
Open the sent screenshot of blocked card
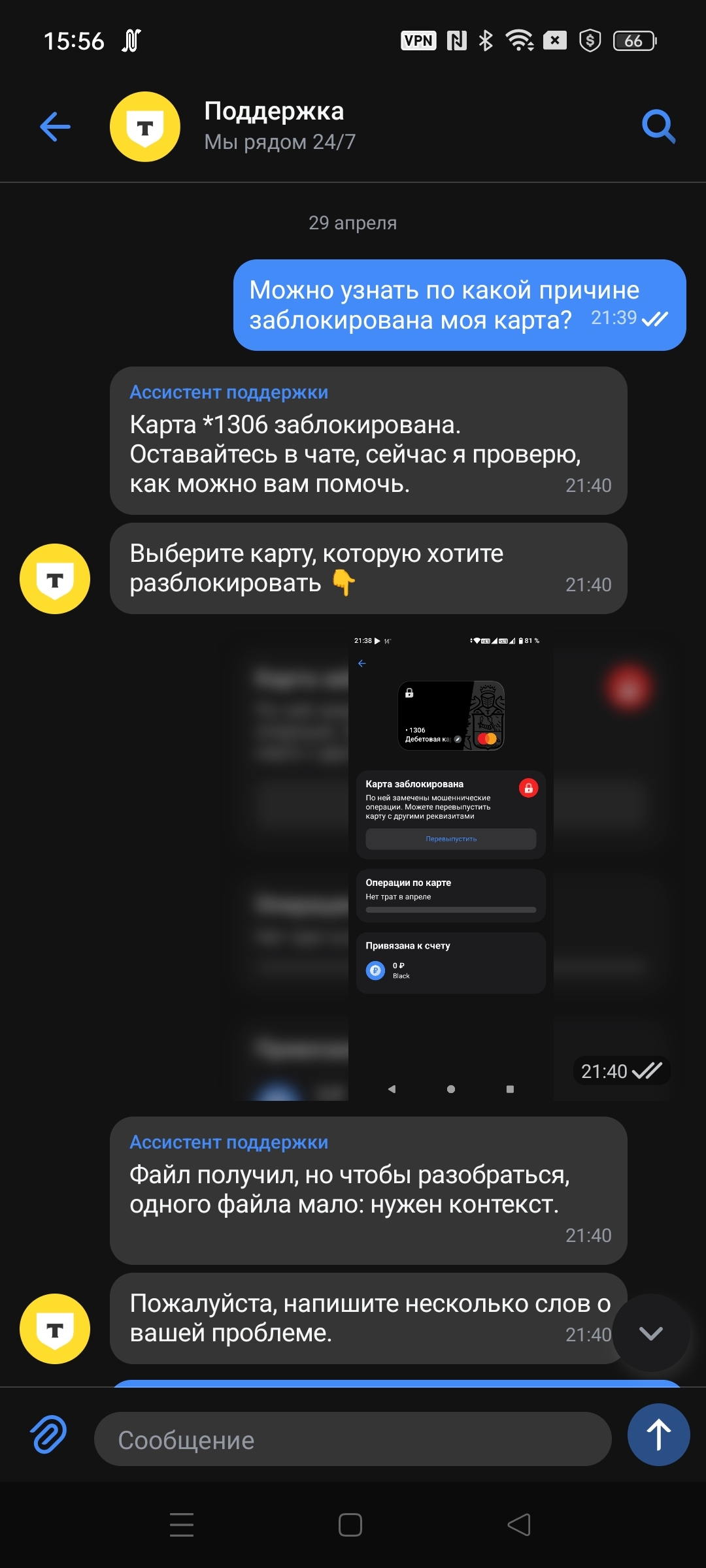[x=451, y=866]
